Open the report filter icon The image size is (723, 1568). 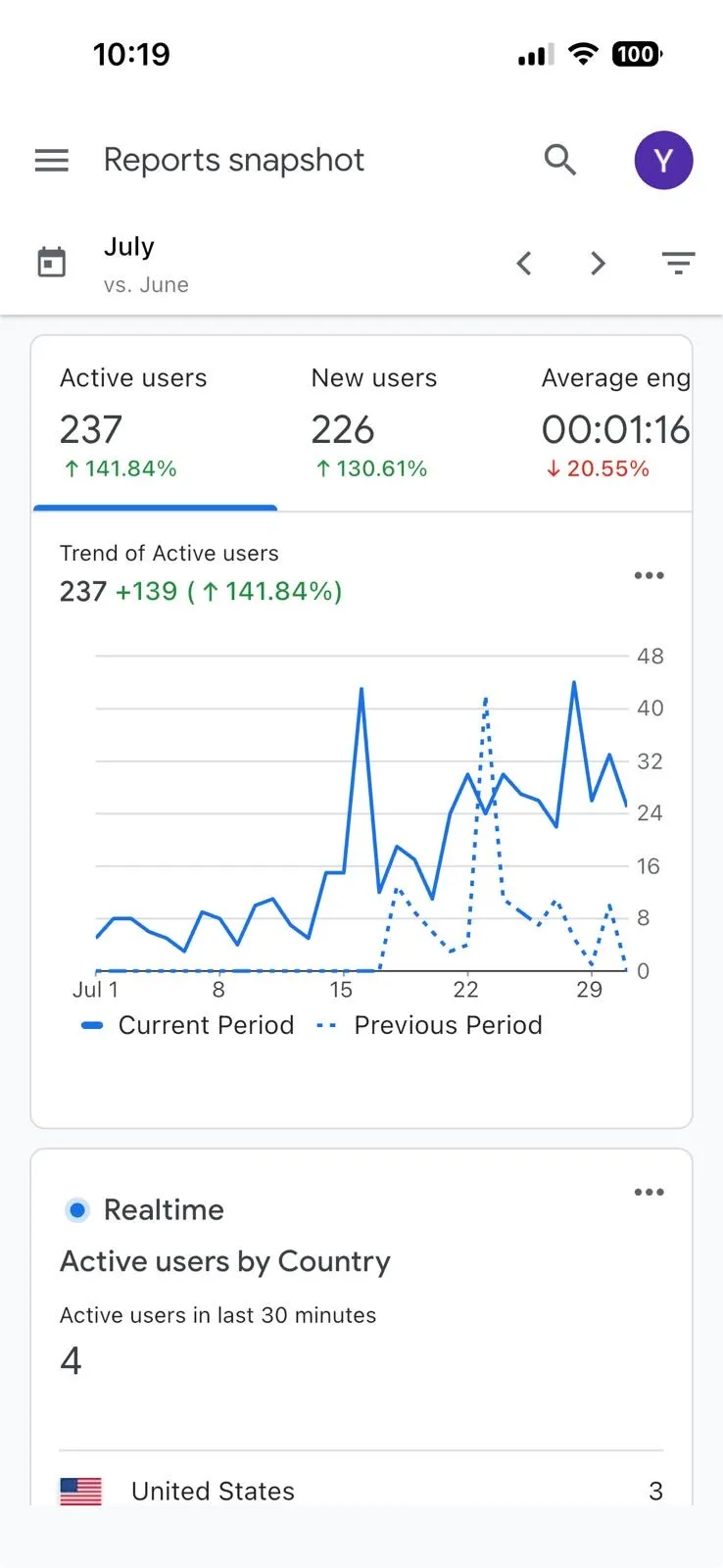pyautogui.click(x=678, y=263)
